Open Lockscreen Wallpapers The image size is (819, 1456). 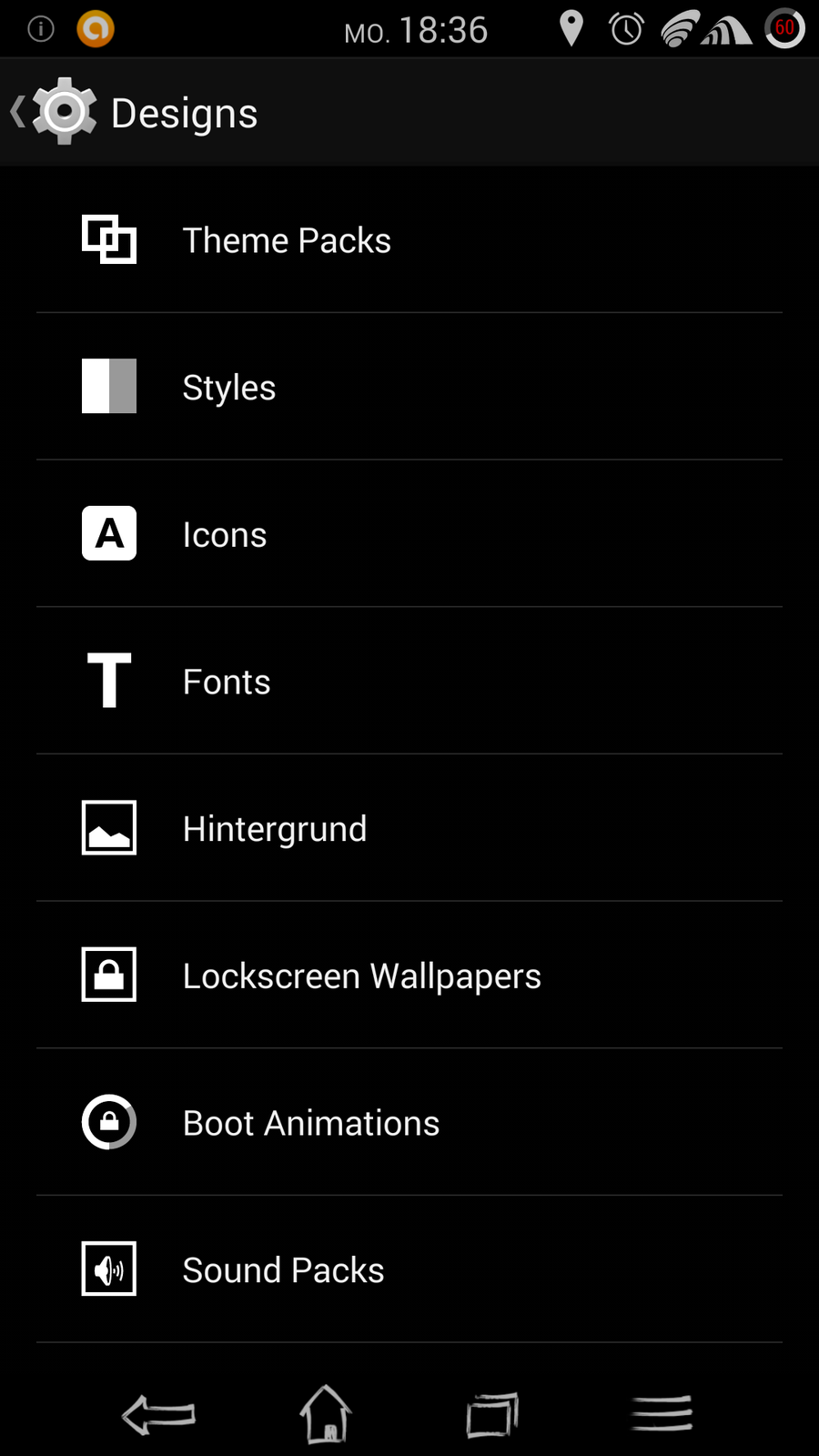coord(361,976)
